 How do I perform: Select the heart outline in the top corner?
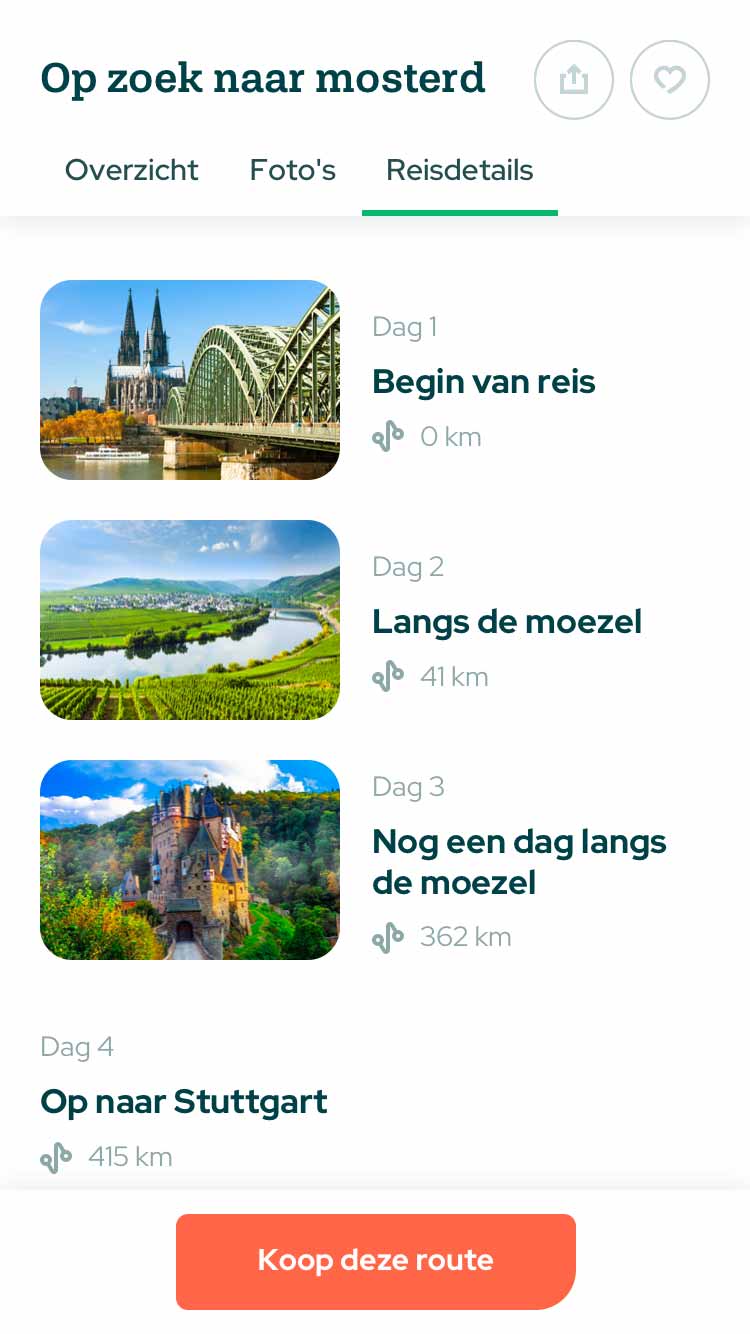[670, 80]
